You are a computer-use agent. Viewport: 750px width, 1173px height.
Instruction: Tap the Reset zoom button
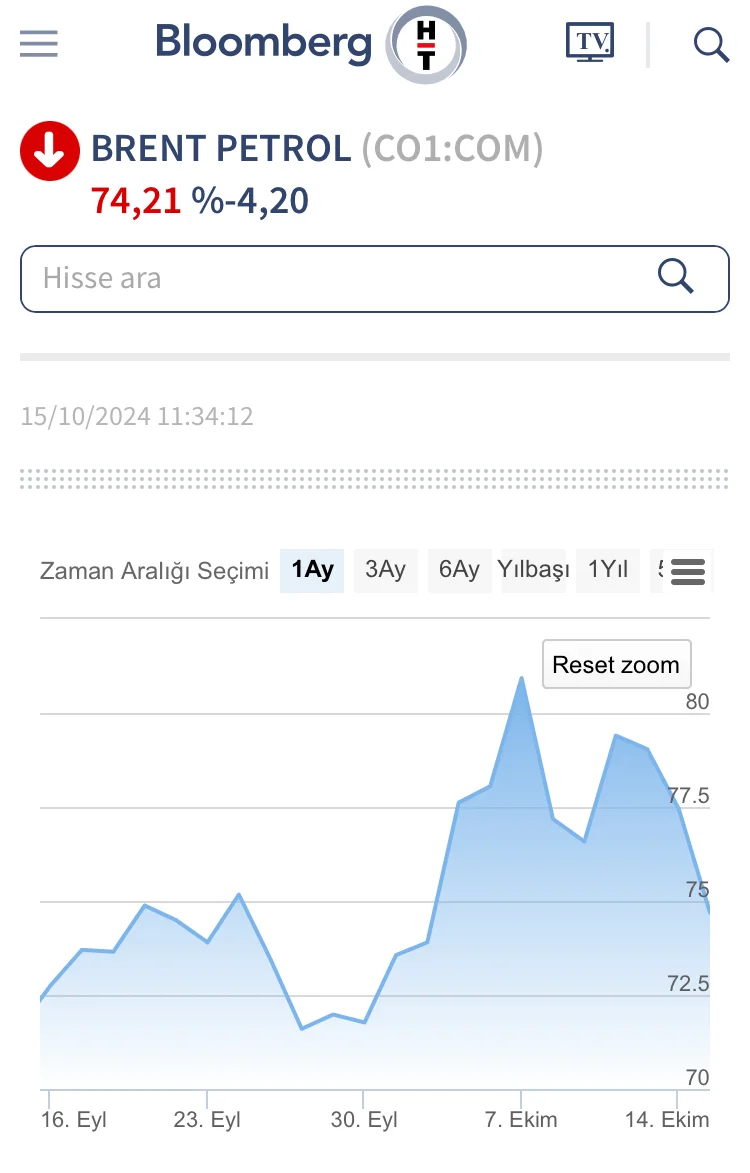616,665
